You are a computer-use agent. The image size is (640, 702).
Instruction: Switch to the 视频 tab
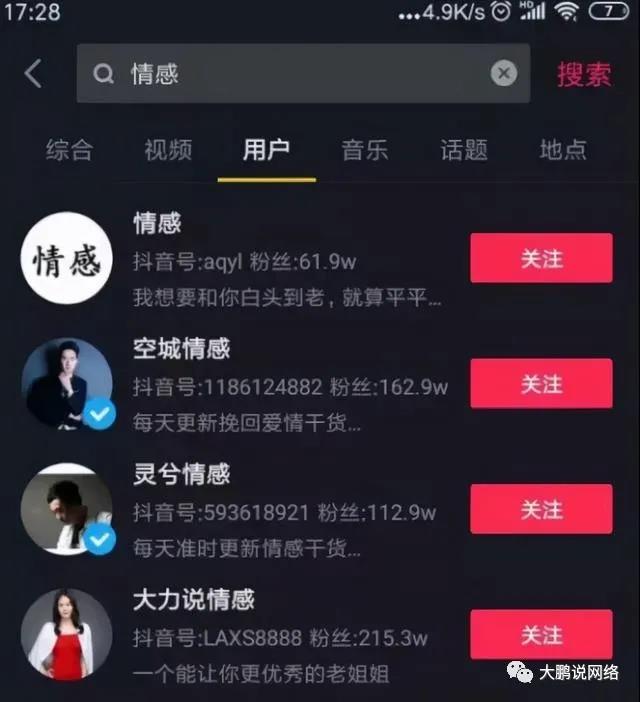168,150
